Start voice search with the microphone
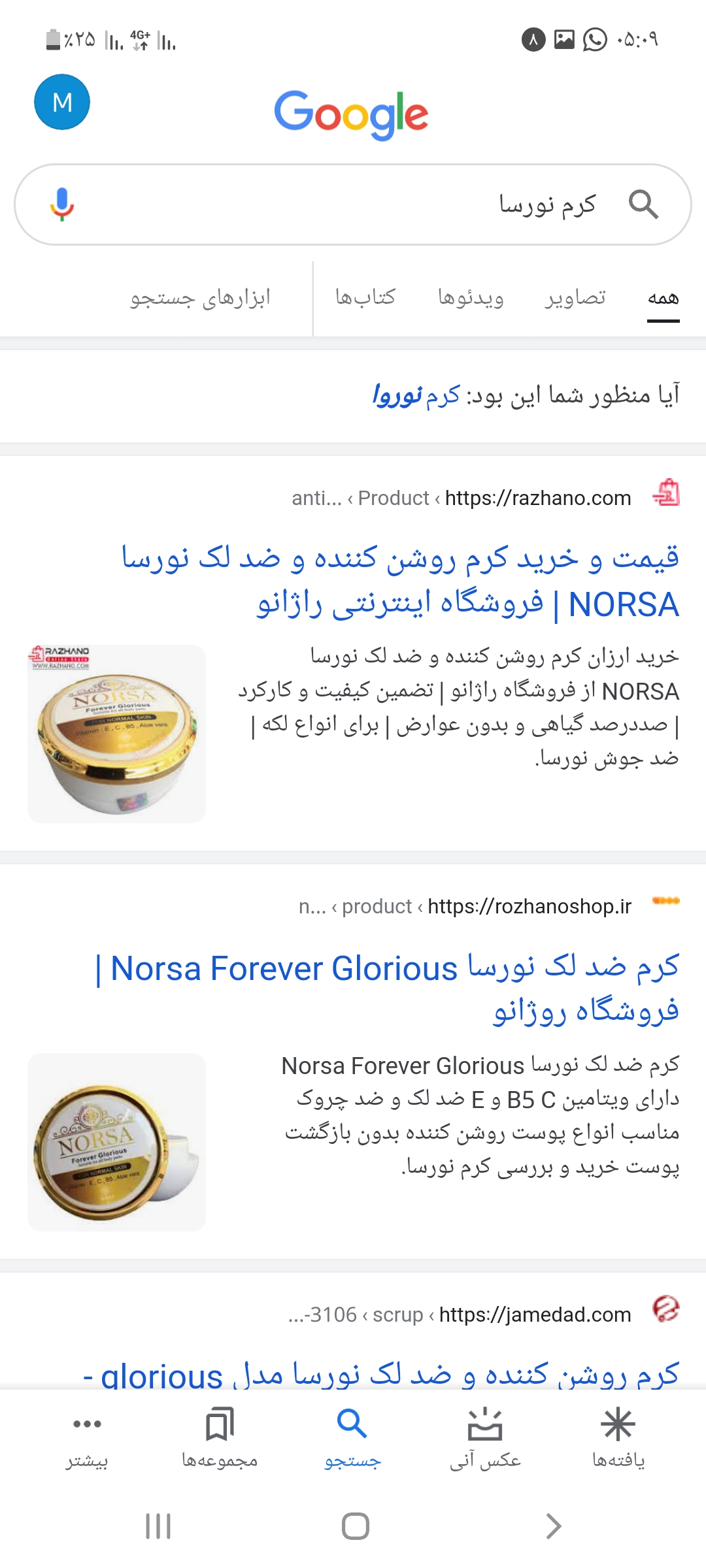Screen dimensions: 706x1568 pos(62,204)
